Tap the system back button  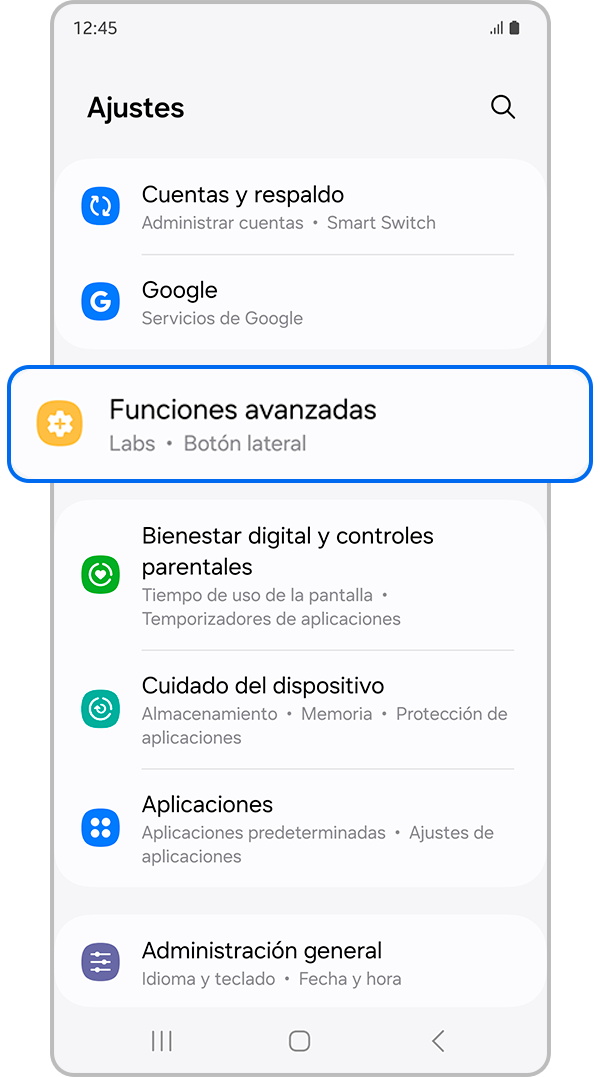(438, 1041)
